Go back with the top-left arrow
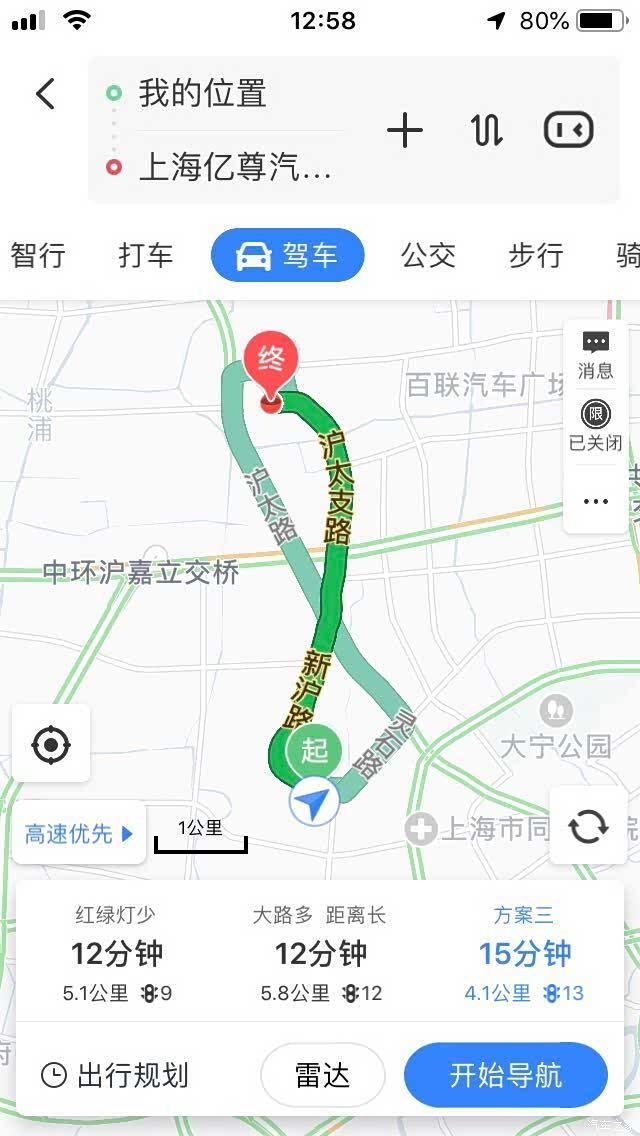 [x=46, y=94]
